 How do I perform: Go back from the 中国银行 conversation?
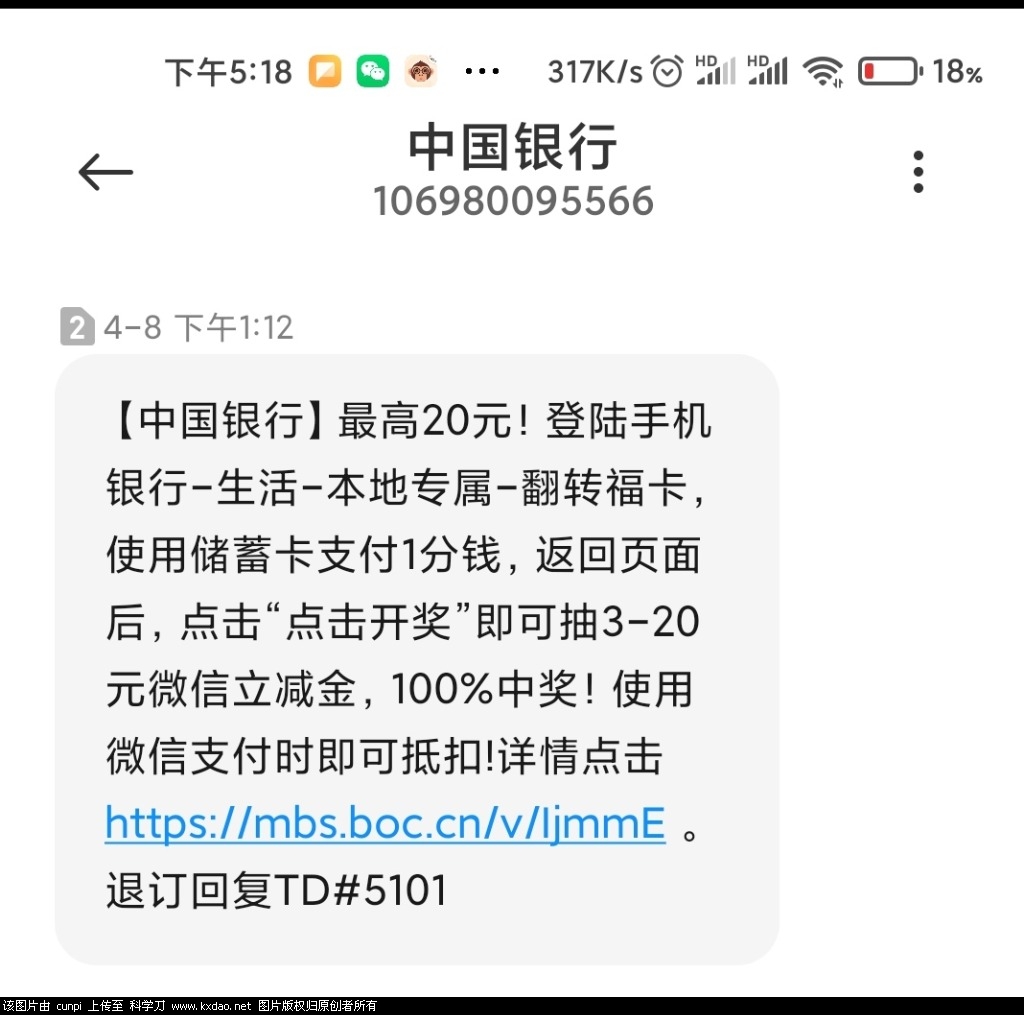click(105, 172)
